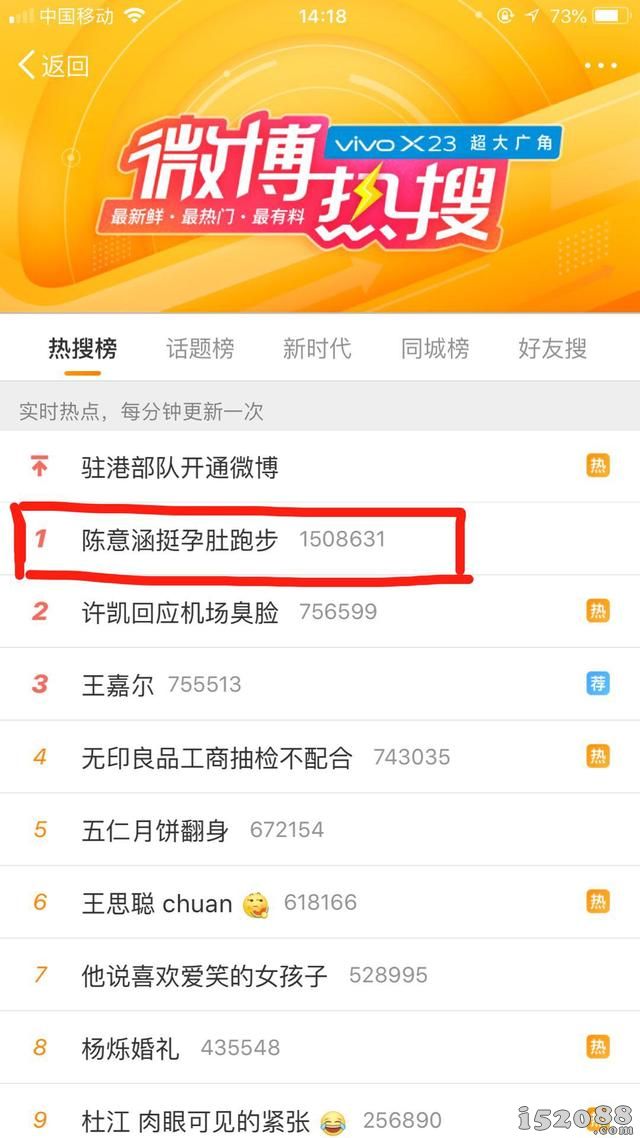Select the 好友搜 tab

552,348
